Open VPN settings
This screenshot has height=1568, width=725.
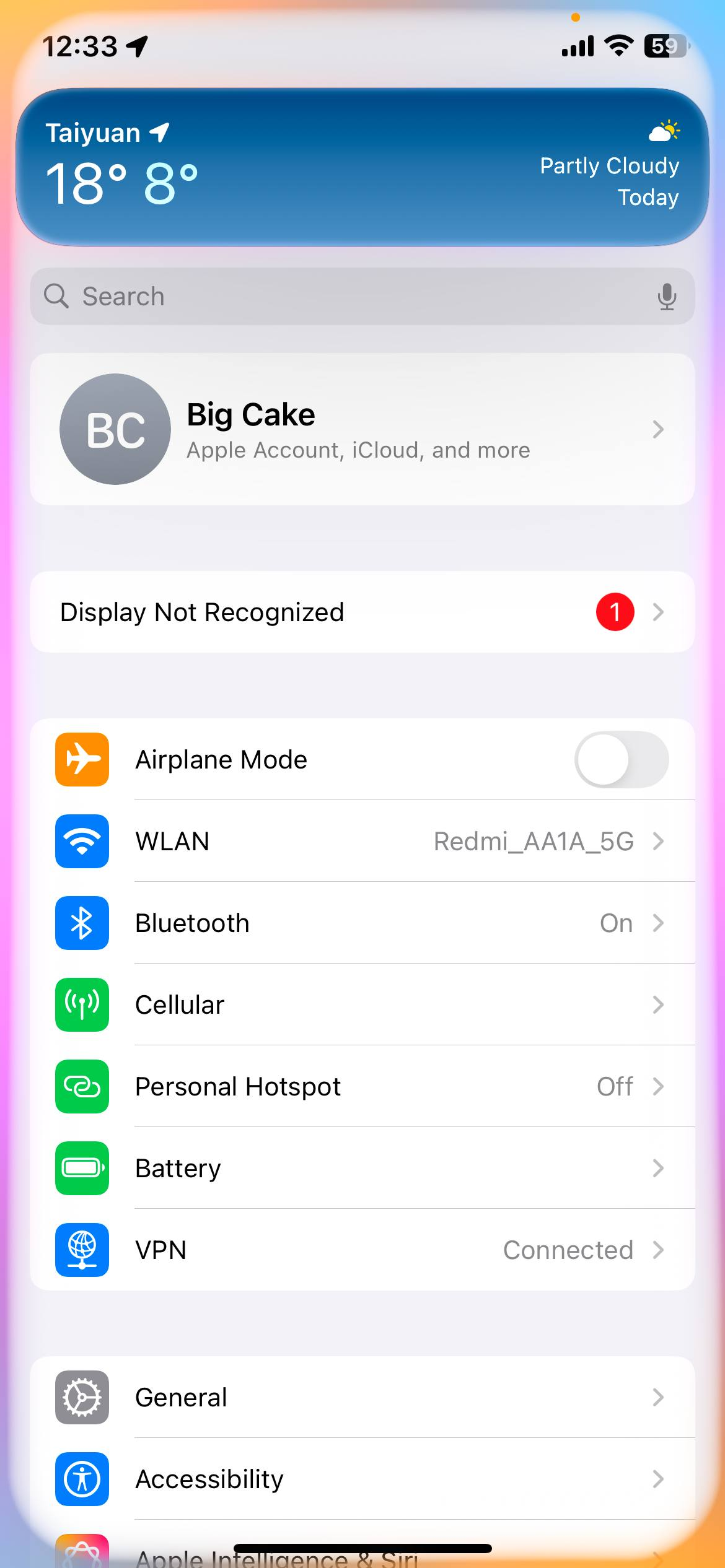pyautogui.click(x=362, y=1250)
